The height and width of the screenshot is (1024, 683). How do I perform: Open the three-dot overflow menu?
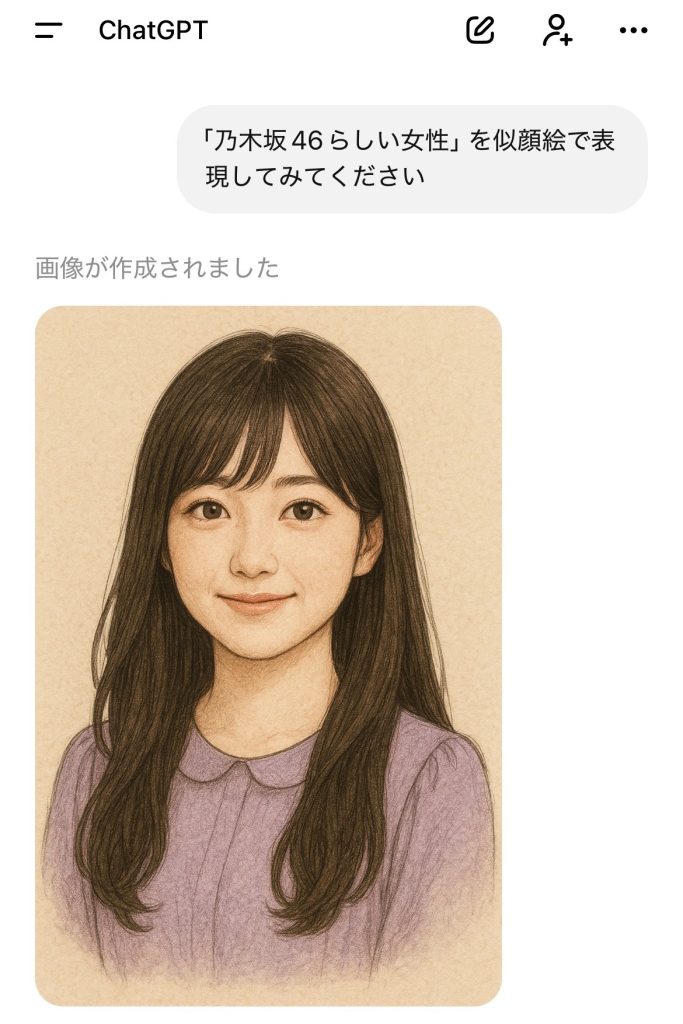click(x=633, y=31)
